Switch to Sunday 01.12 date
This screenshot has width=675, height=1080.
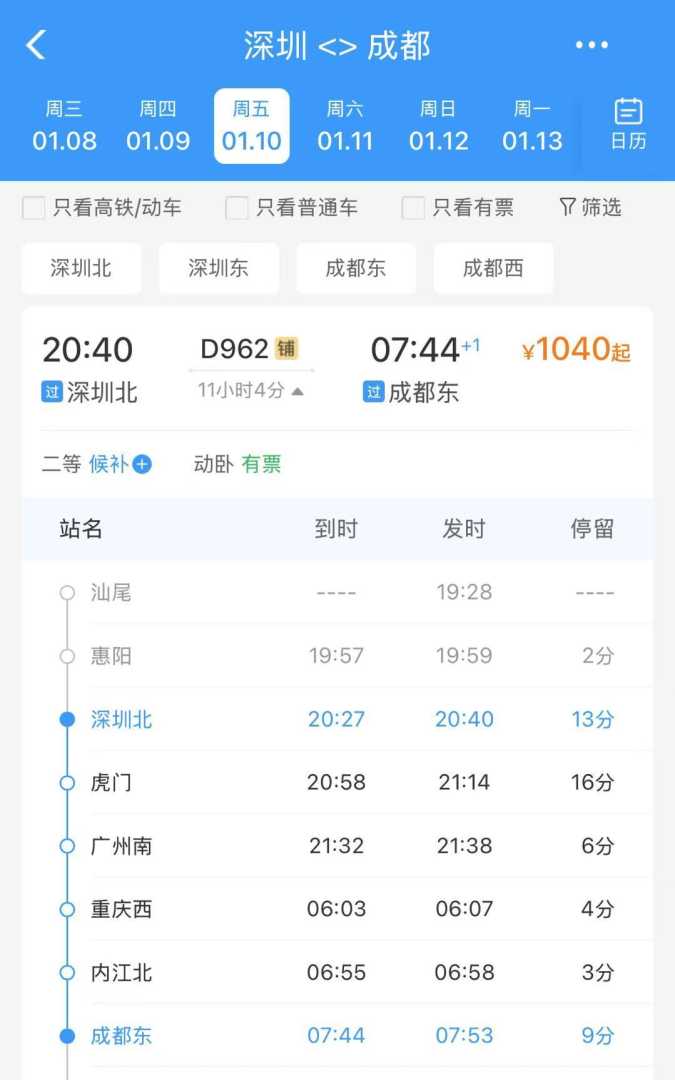point(439,126)
